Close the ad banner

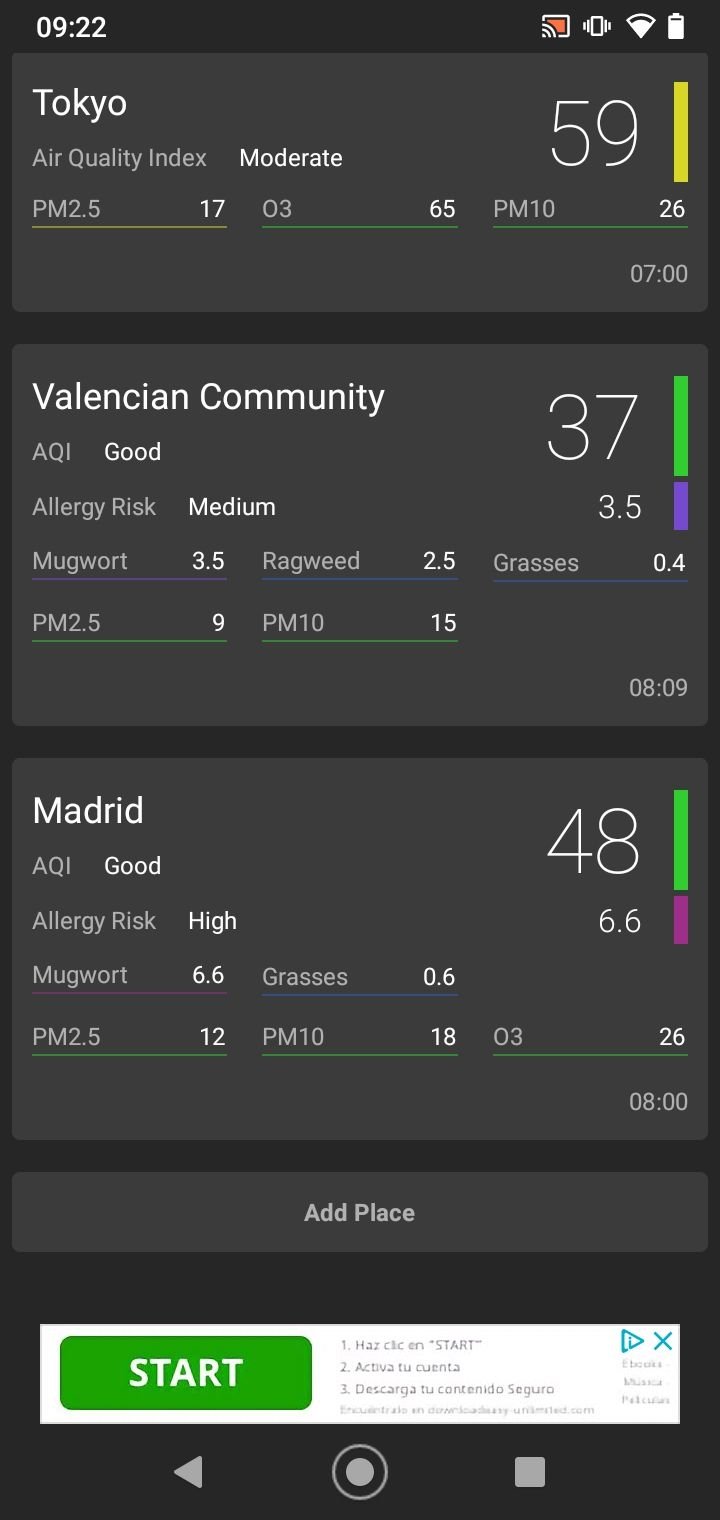pyautogui.click(x=663, y=1341)
